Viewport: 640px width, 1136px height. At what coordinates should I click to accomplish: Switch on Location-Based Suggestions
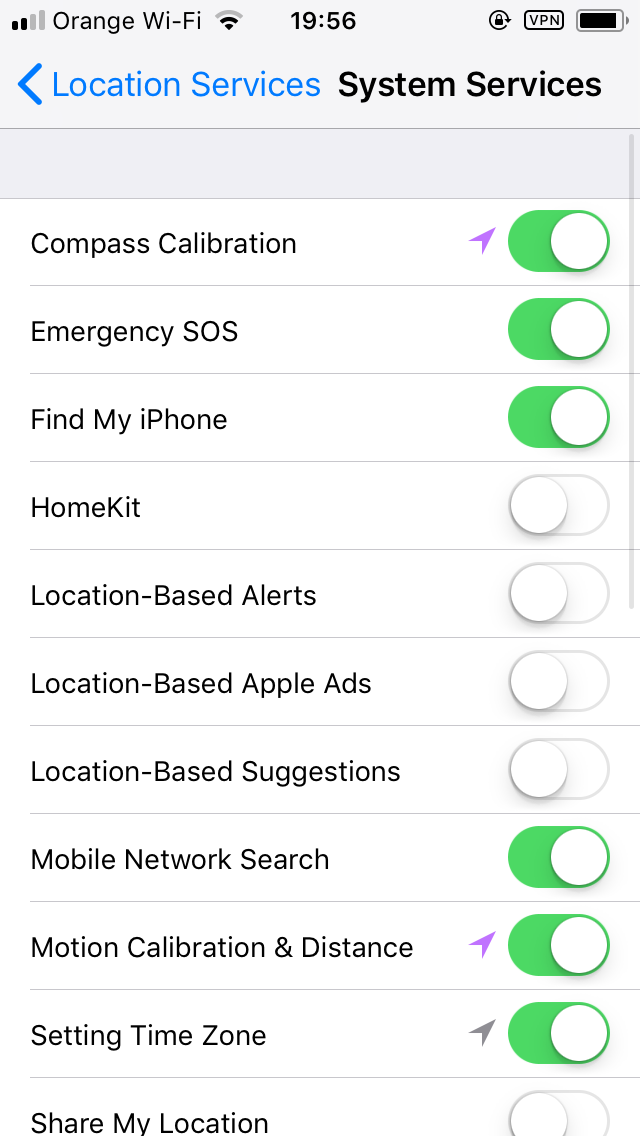559,770
